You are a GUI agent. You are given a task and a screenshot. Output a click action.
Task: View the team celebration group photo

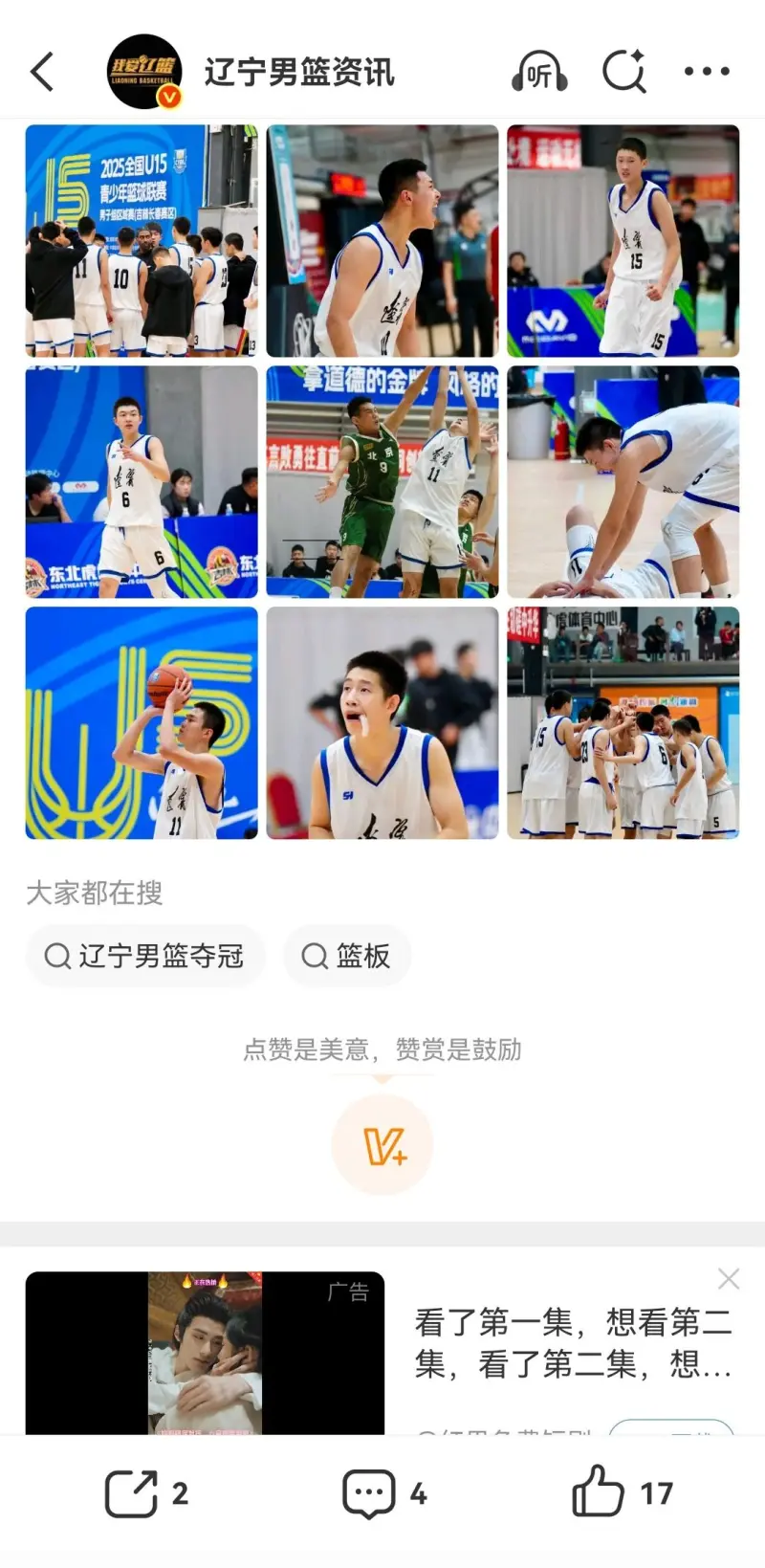[x=623, y=723]
